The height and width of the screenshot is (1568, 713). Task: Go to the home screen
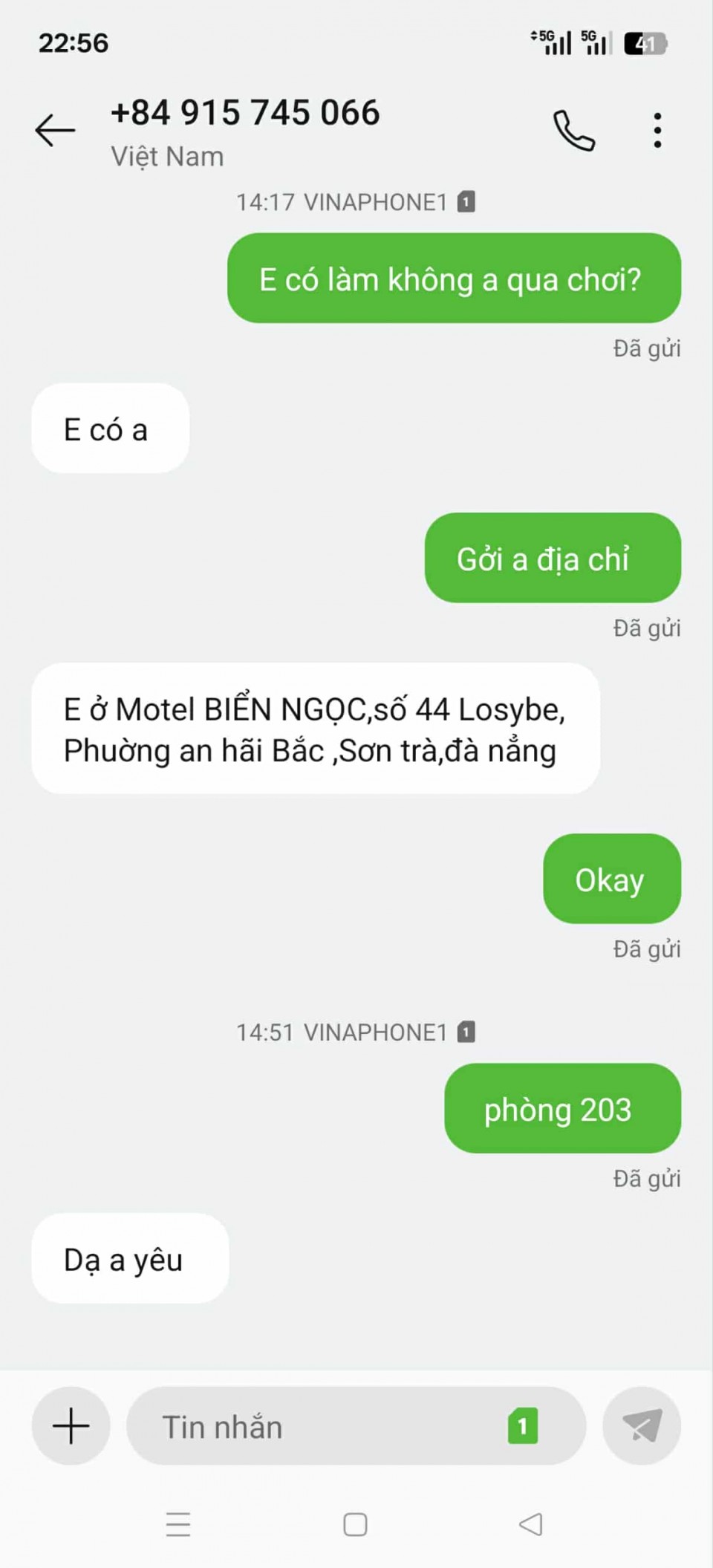355,1525
